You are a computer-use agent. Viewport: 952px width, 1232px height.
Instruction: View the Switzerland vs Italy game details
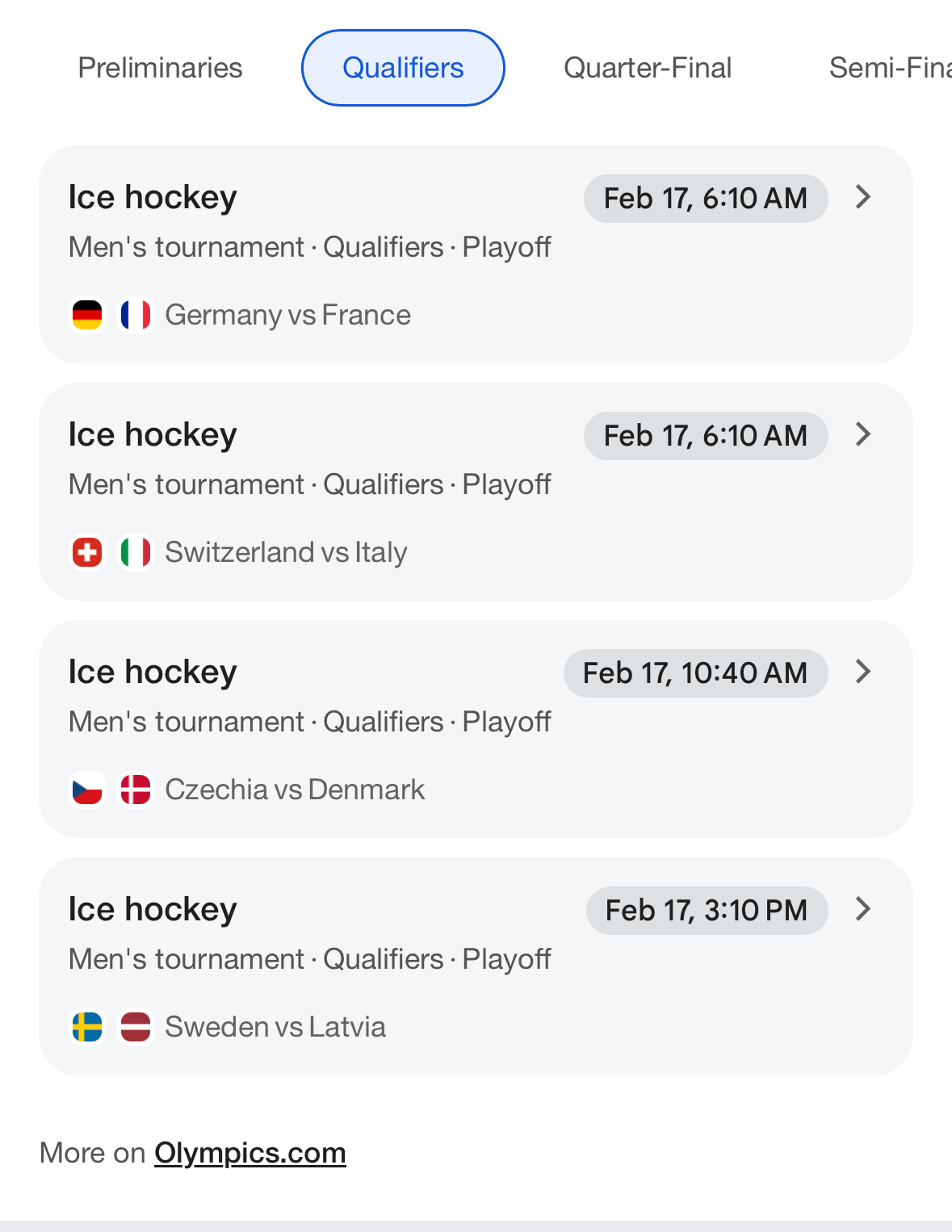click(476, 492)
